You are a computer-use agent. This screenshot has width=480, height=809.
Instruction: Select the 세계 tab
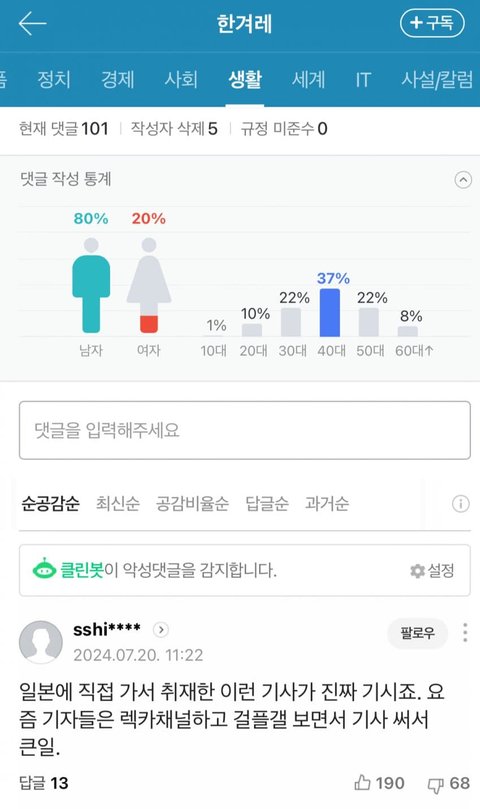pyautogui.click(x=308, y=79)
